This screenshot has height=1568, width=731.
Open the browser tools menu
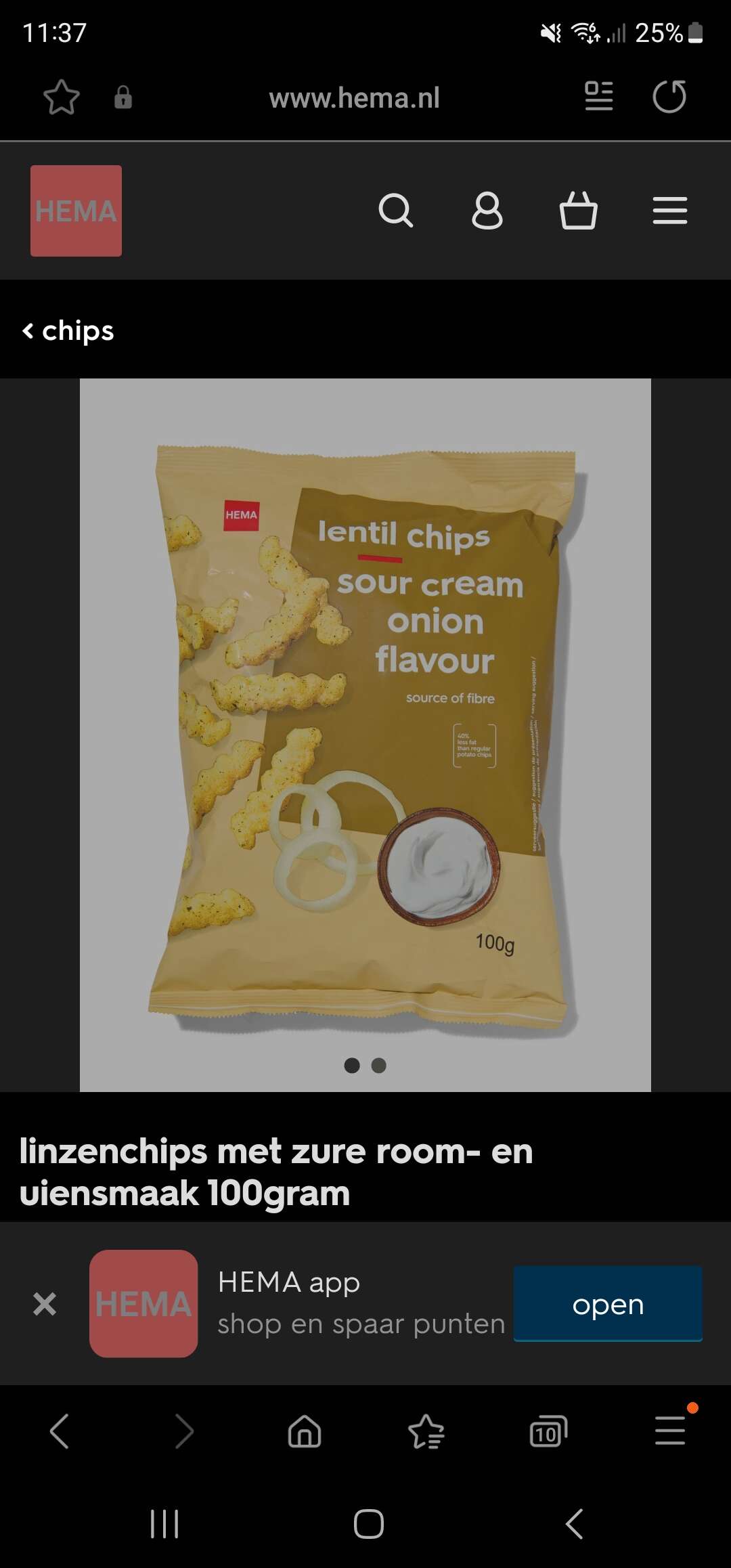click(671, 1430)
